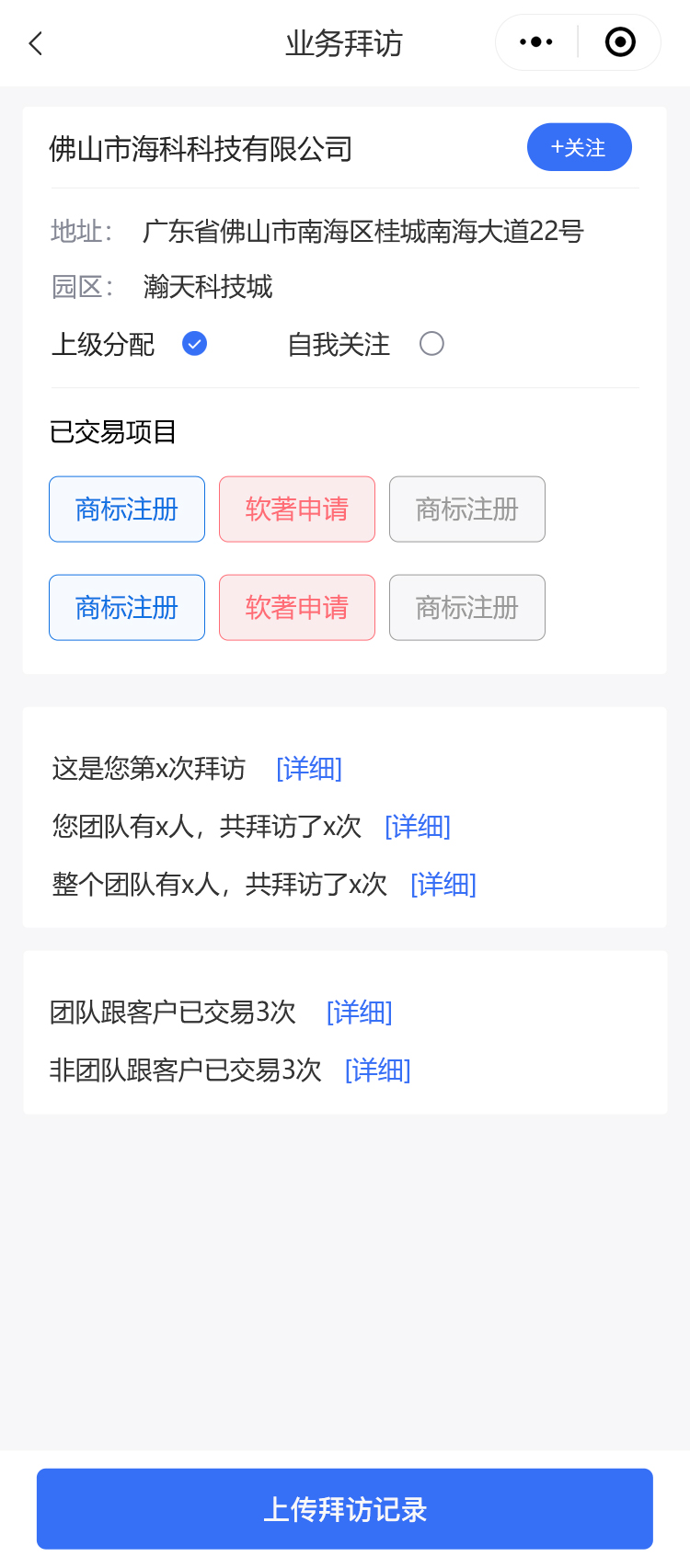This screenshot has width=690, height=1568.
Task: Select the 自我关注 option
Action: tap(431, 344)
